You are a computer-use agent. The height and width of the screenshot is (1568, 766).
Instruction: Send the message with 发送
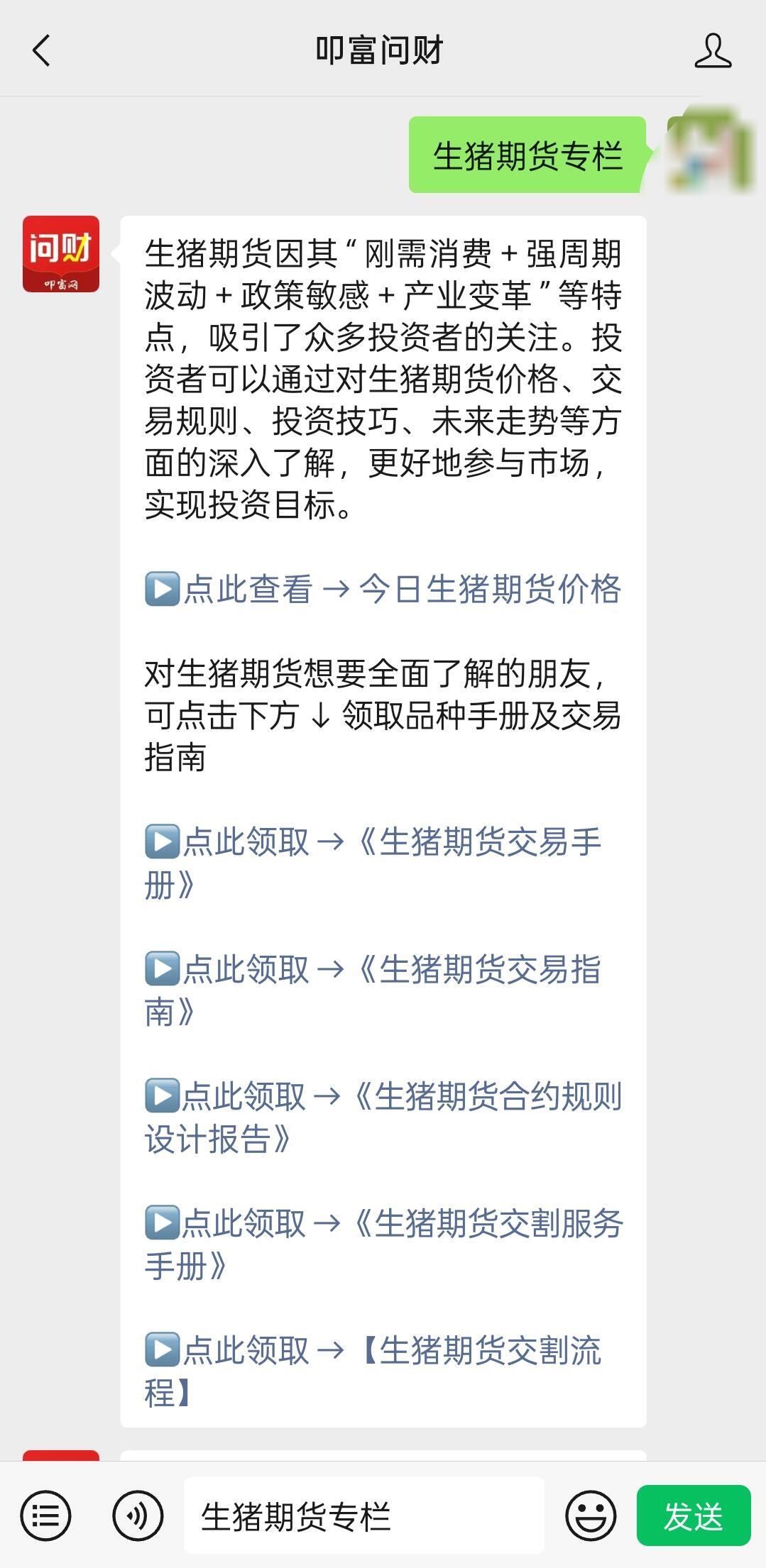694,1515
